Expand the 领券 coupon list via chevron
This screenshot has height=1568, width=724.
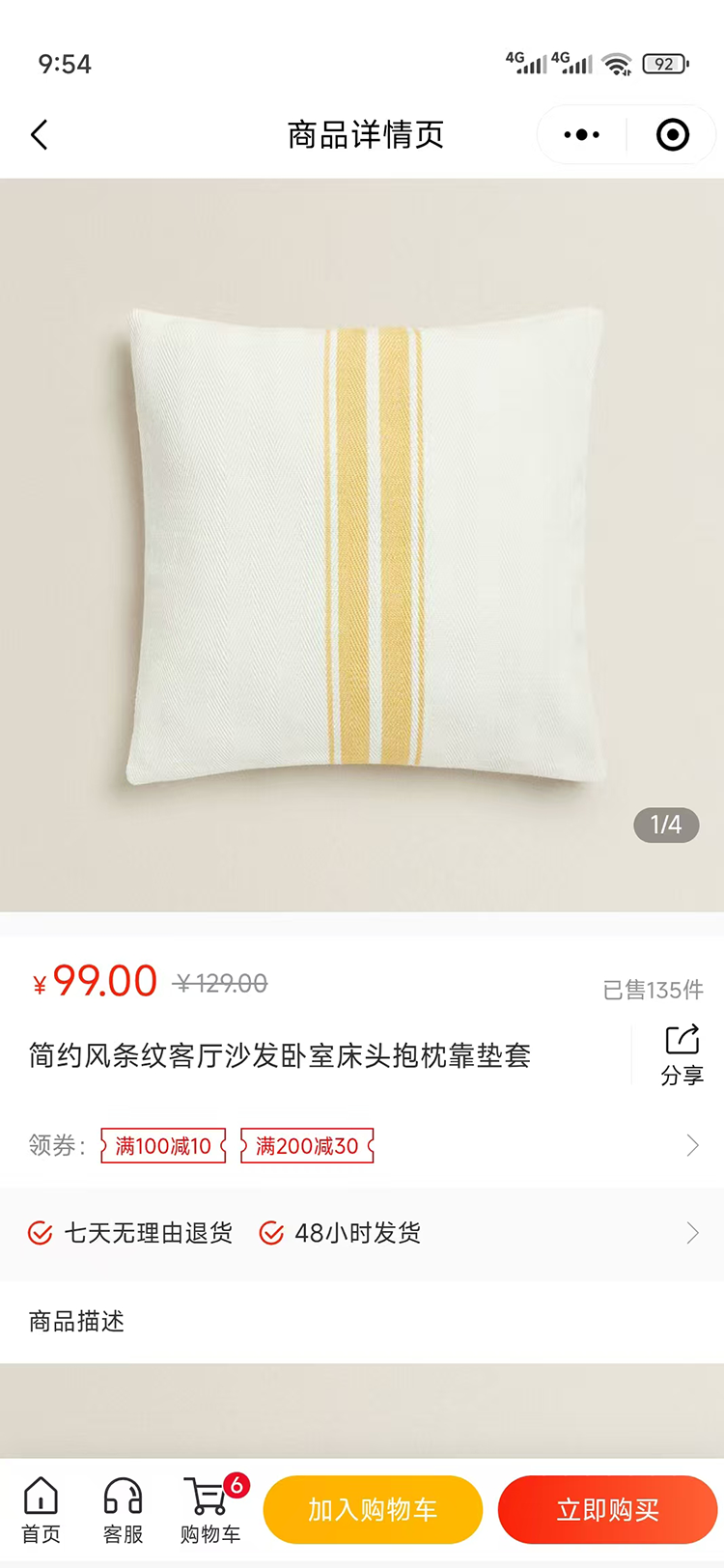(x=692, y=1145)
